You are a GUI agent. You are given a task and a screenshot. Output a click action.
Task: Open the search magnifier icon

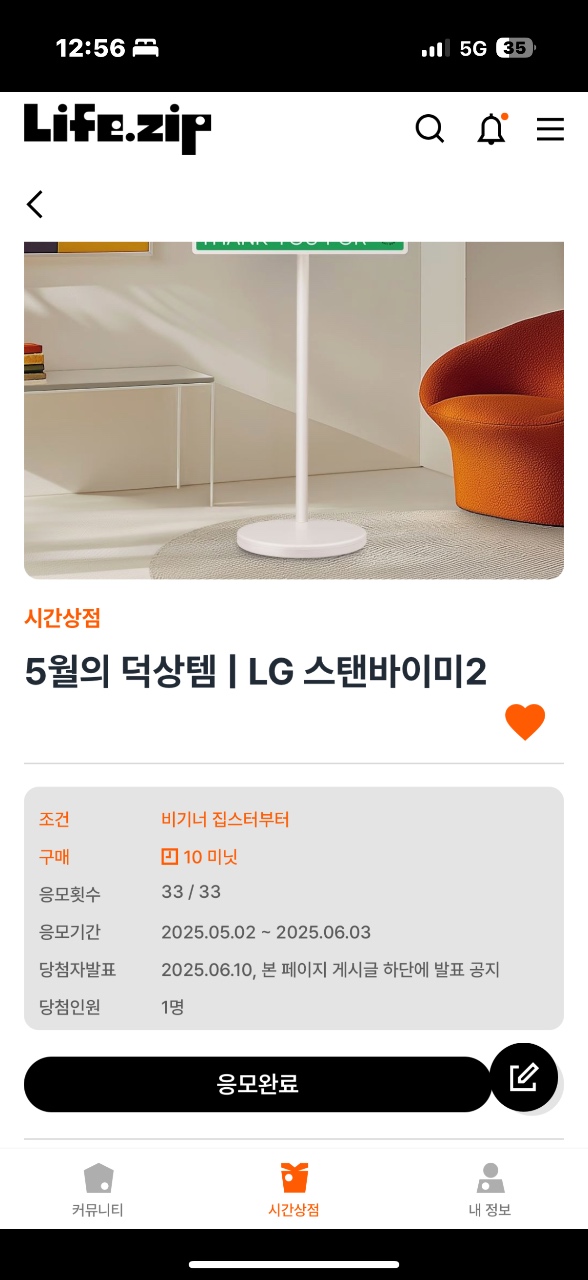[x=430, y=129]
